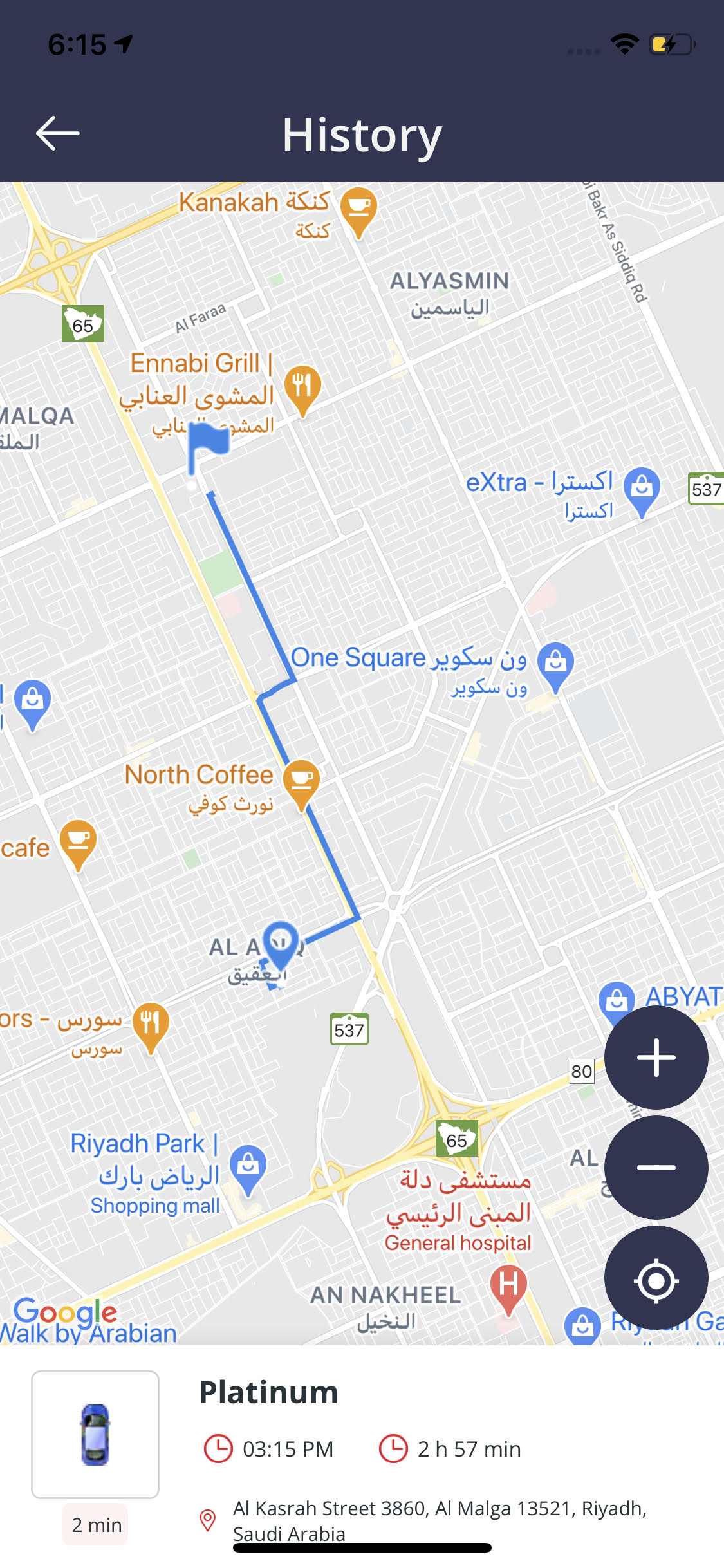Select the One Square map marker

click(x=555, y=664)
